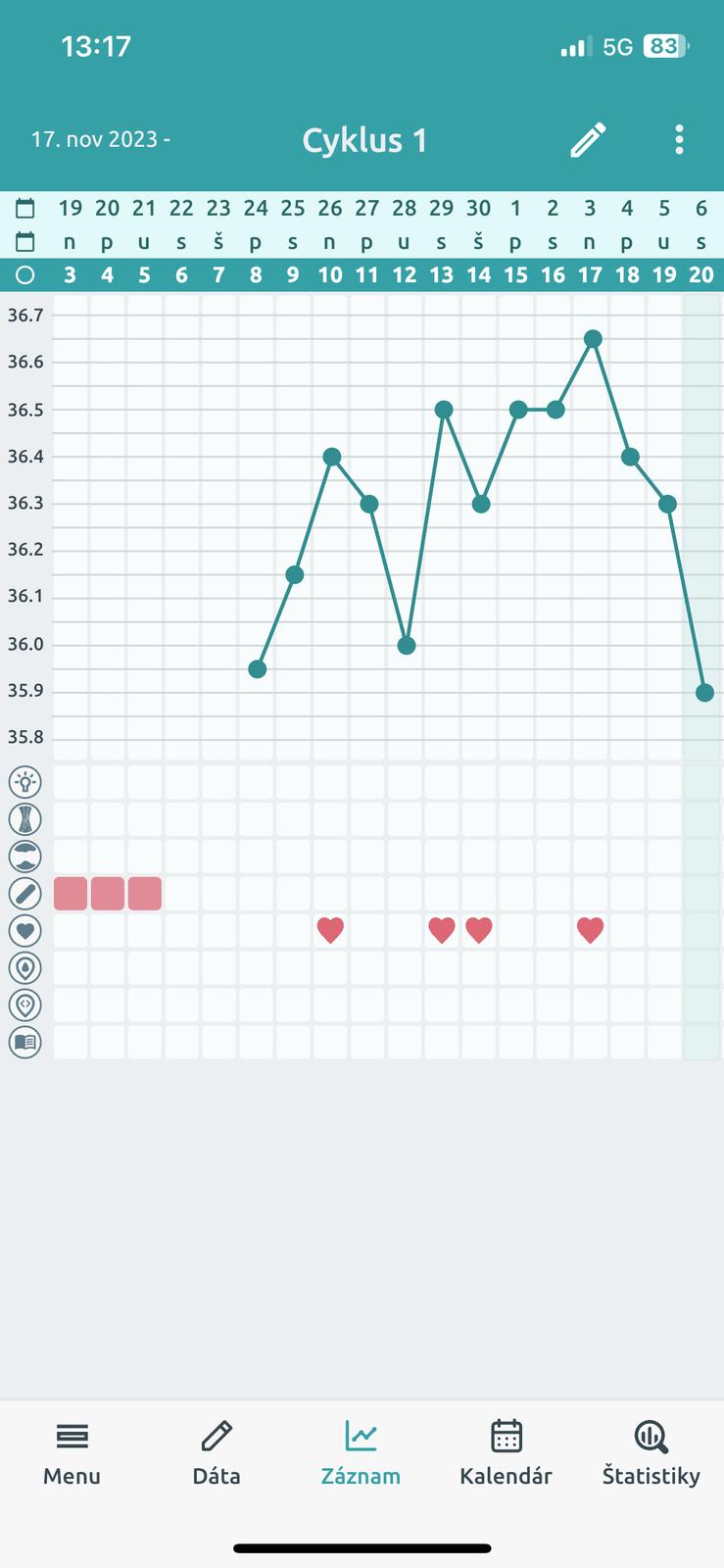The width and height of the screenshot is (724, 1568).
Task: Tap the menstruation pad row icon
Action: 25,894
